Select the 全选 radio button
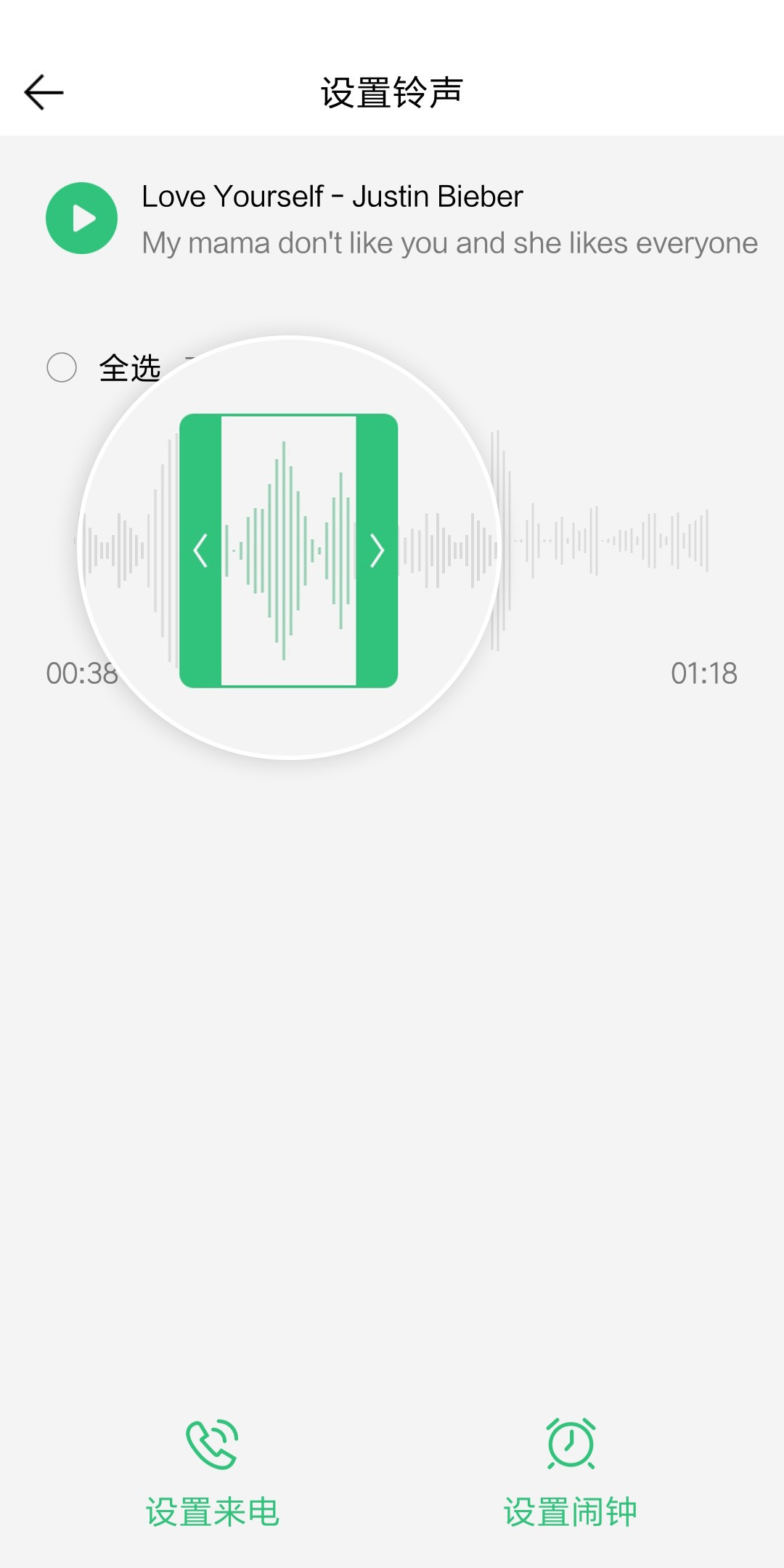Image resolution: width=784 pixels, height=1568 pixels. click(x=62, y=367)
